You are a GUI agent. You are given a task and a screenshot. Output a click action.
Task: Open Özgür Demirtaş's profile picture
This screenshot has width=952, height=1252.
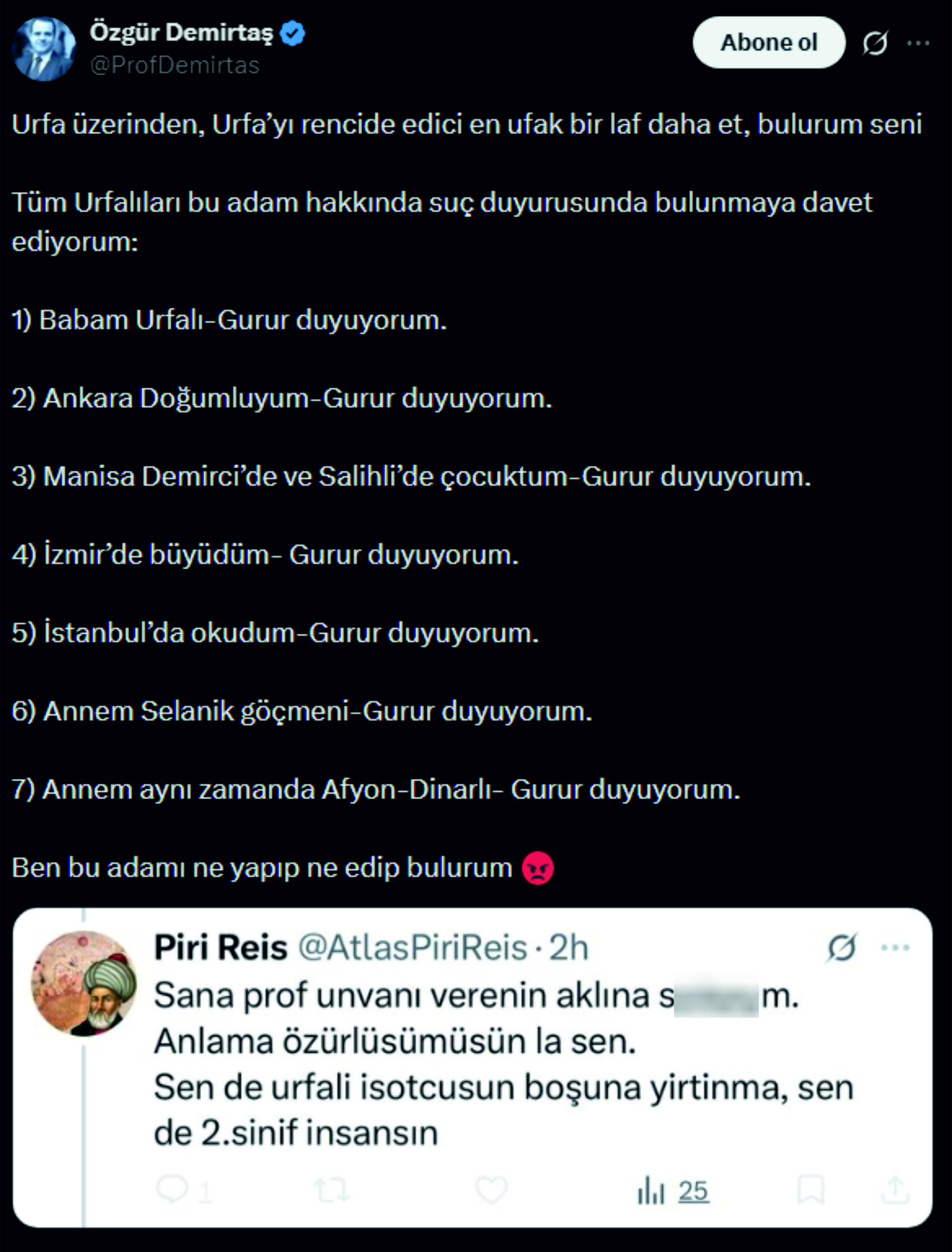(43, 49)
